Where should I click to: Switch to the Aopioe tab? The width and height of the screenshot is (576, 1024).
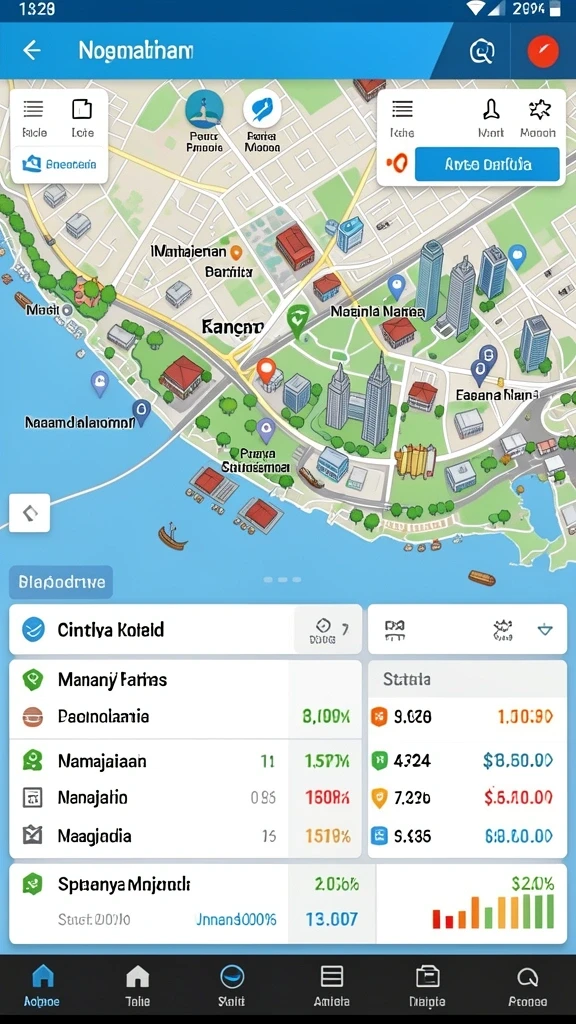pos(42,985)
